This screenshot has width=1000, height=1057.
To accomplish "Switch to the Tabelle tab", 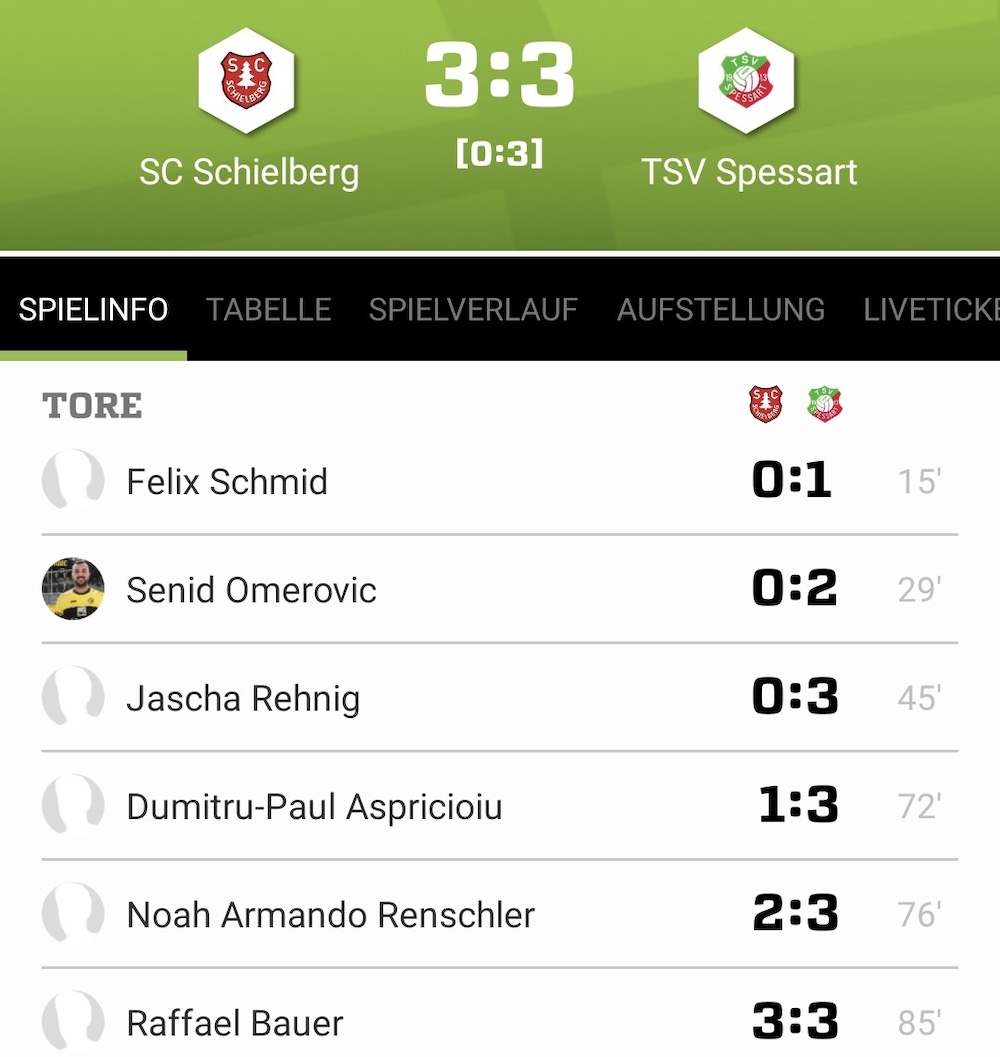I will (268, 310).
